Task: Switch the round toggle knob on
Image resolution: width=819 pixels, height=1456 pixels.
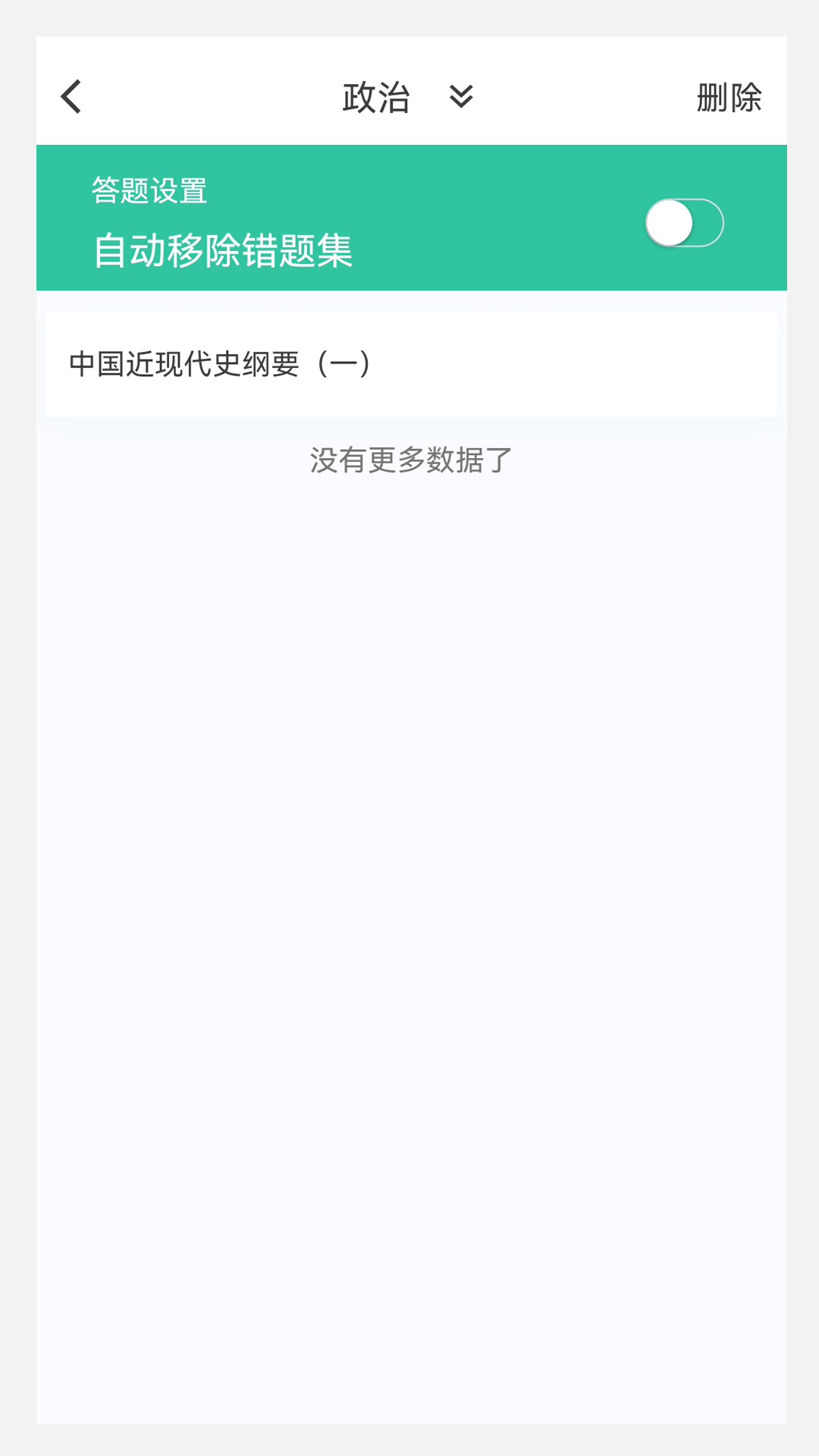Action: point(670,221)
